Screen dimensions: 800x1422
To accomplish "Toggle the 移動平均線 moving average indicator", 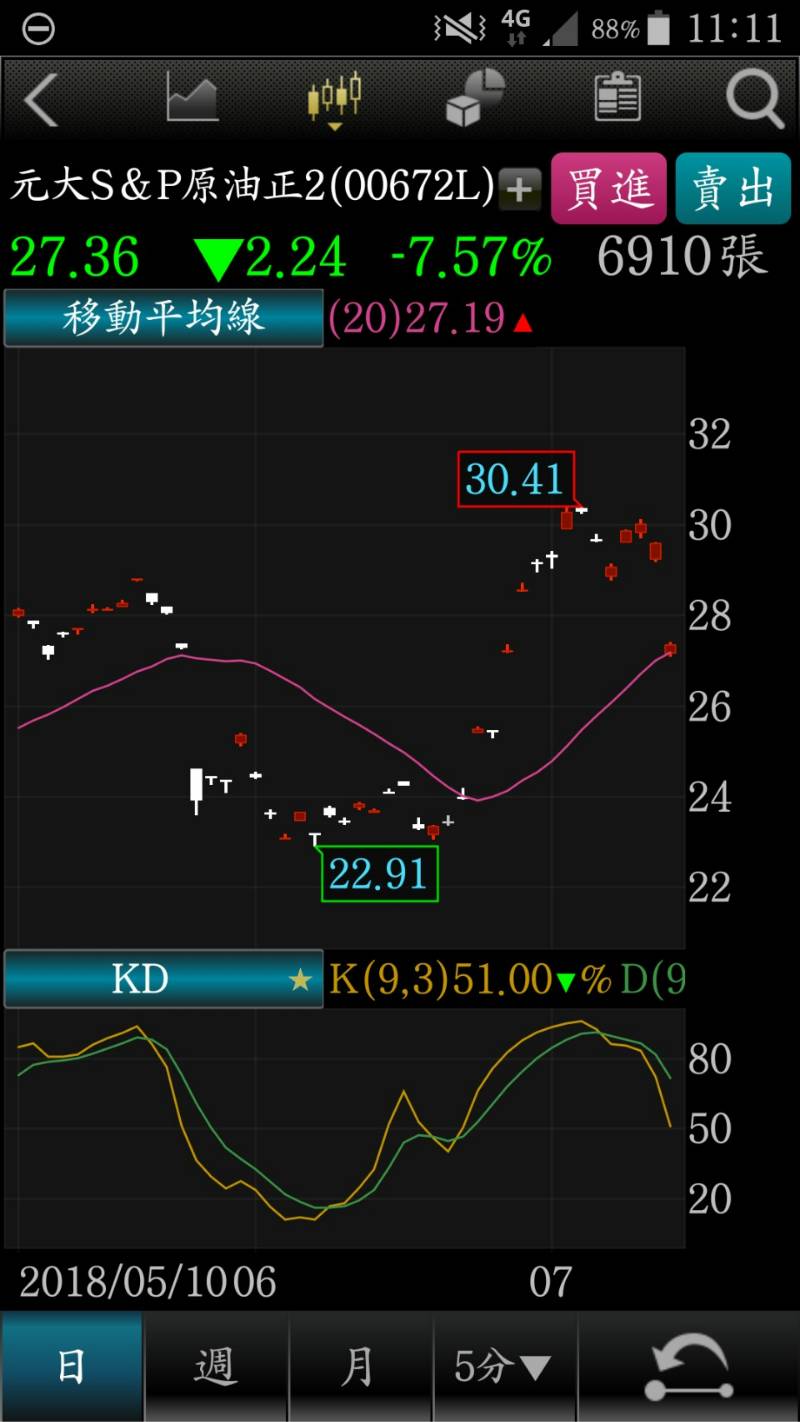I will coord(162,317).
